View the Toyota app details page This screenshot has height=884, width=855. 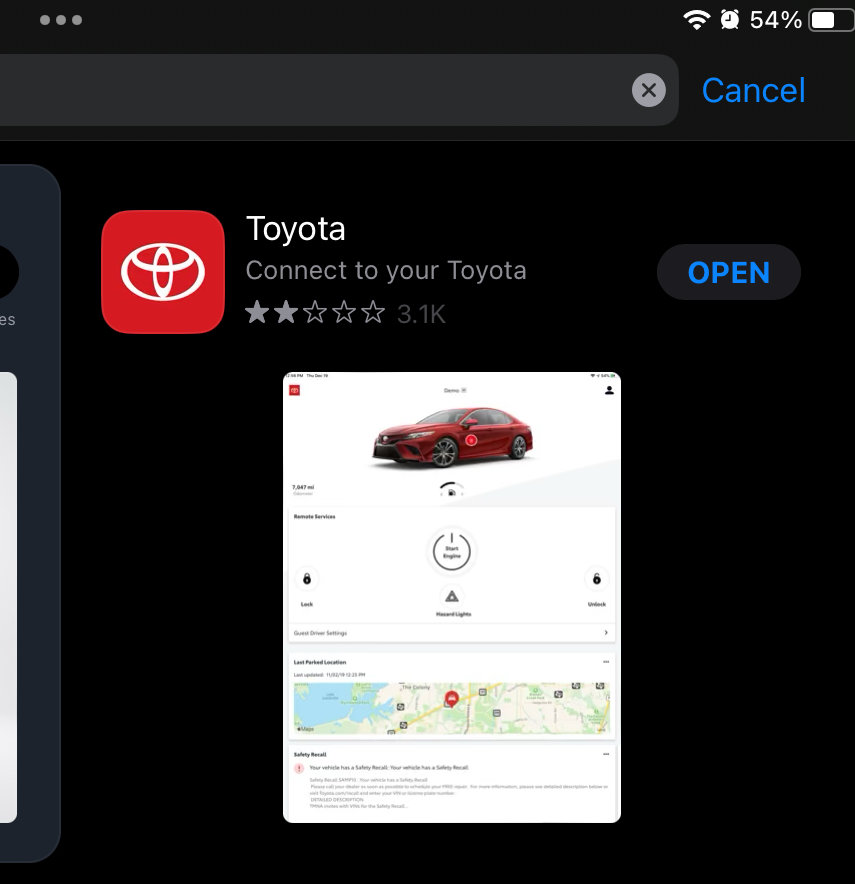[296, 230]
